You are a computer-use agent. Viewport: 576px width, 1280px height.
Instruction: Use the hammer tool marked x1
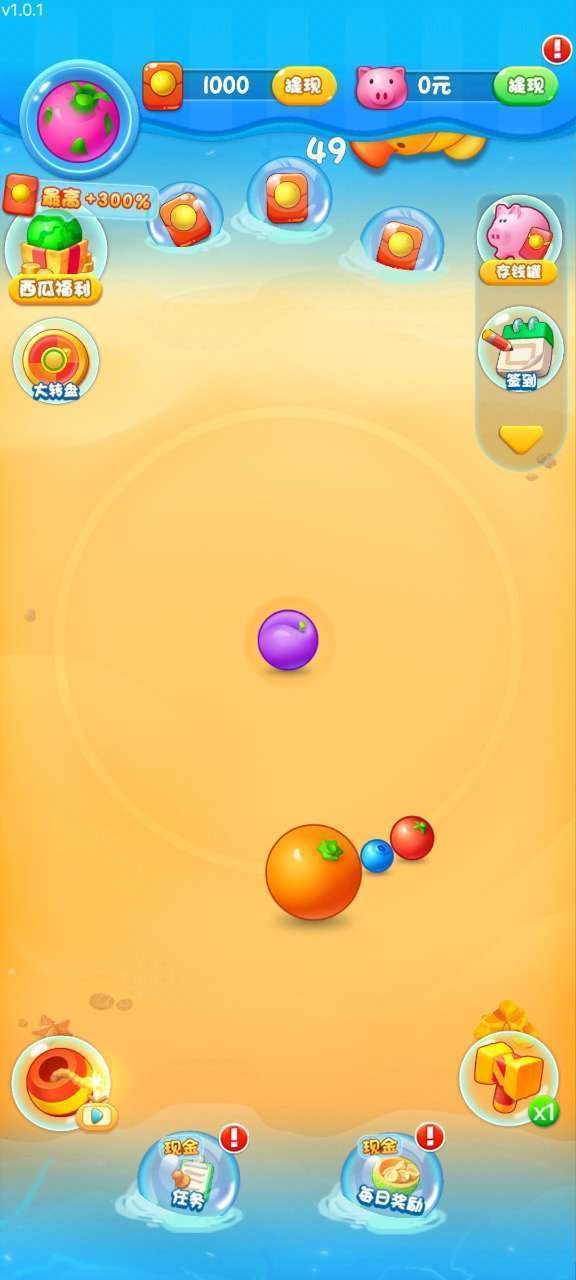point(510,1077)
